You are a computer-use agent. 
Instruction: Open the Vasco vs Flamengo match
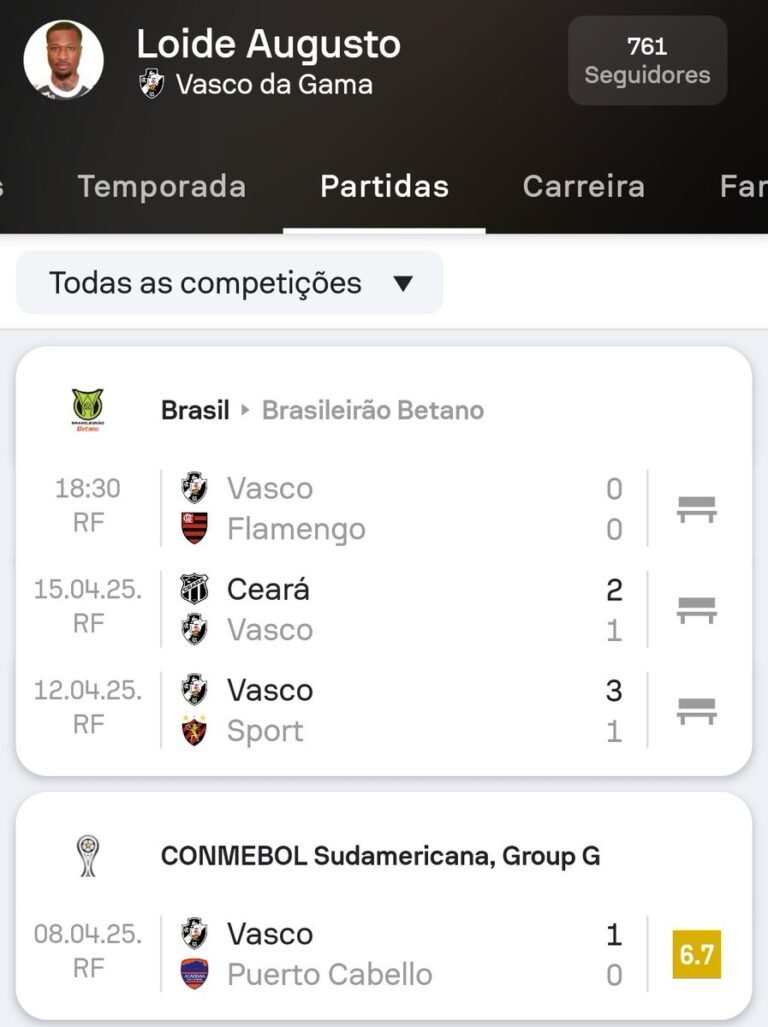pyautogui.click(x=400, y=509)
